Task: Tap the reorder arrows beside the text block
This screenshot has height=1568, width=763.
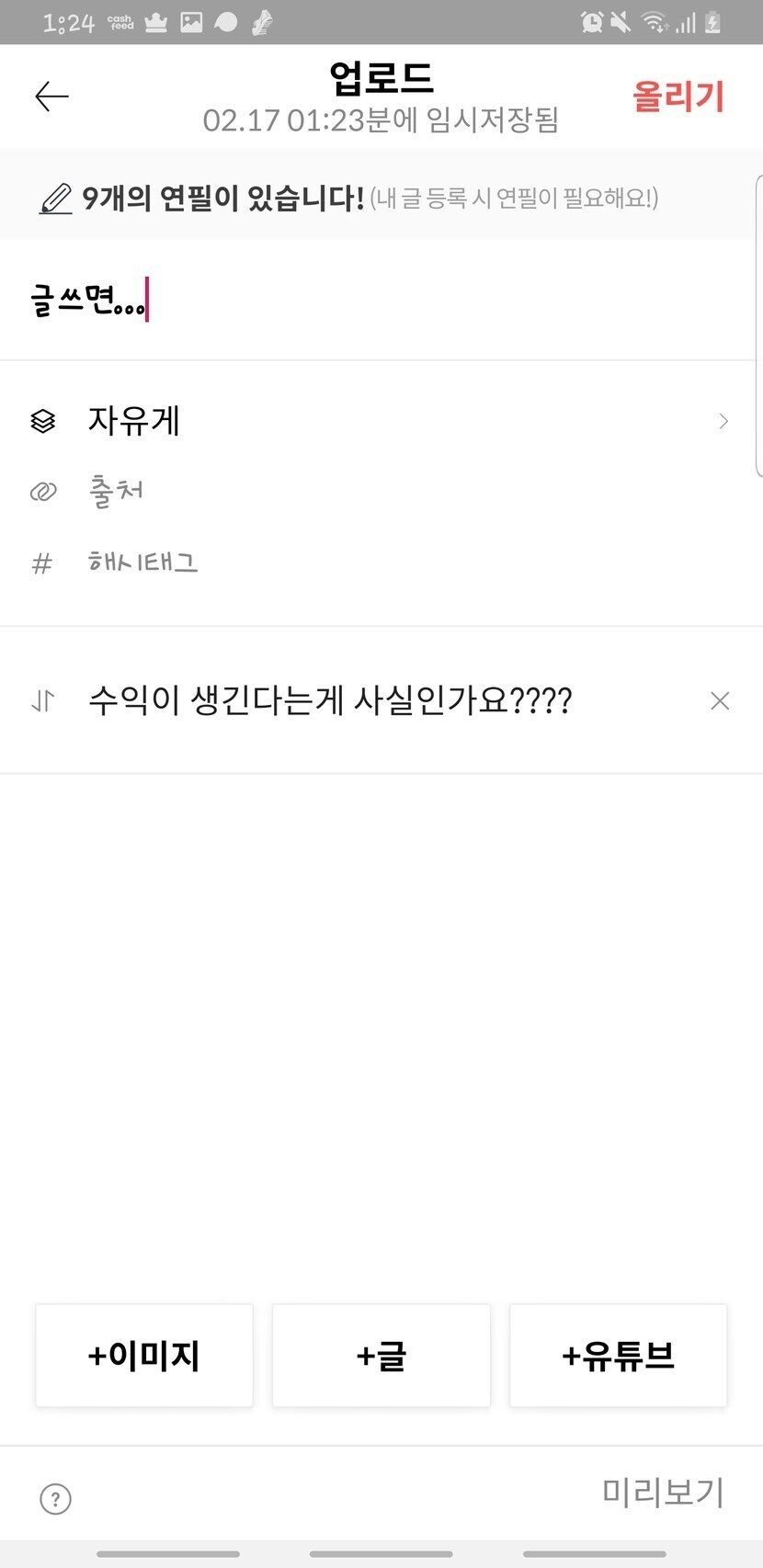Action: coord(43,701)
